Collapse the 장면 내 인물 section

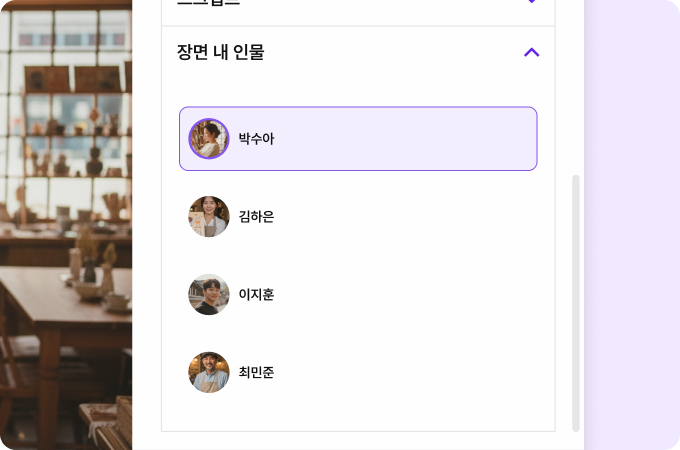coord(531,52)
